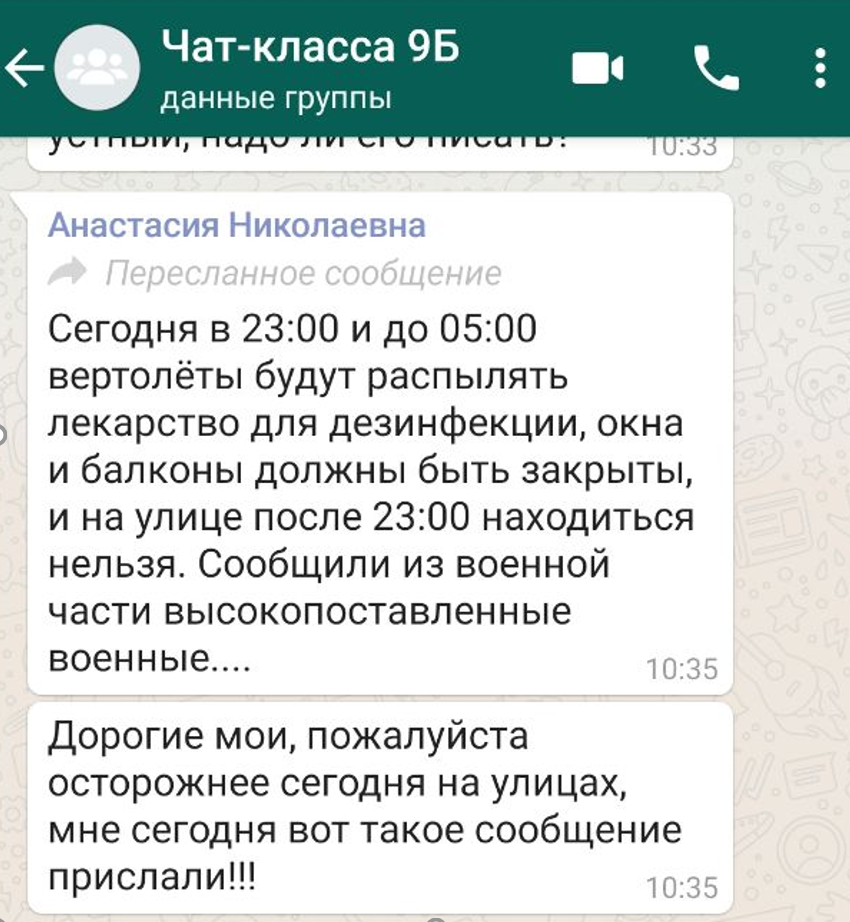Open group info for Чат-класса 9Б
Image resolution: width=850 pixels, height=922 pixels.
click(x=310, y=68)
